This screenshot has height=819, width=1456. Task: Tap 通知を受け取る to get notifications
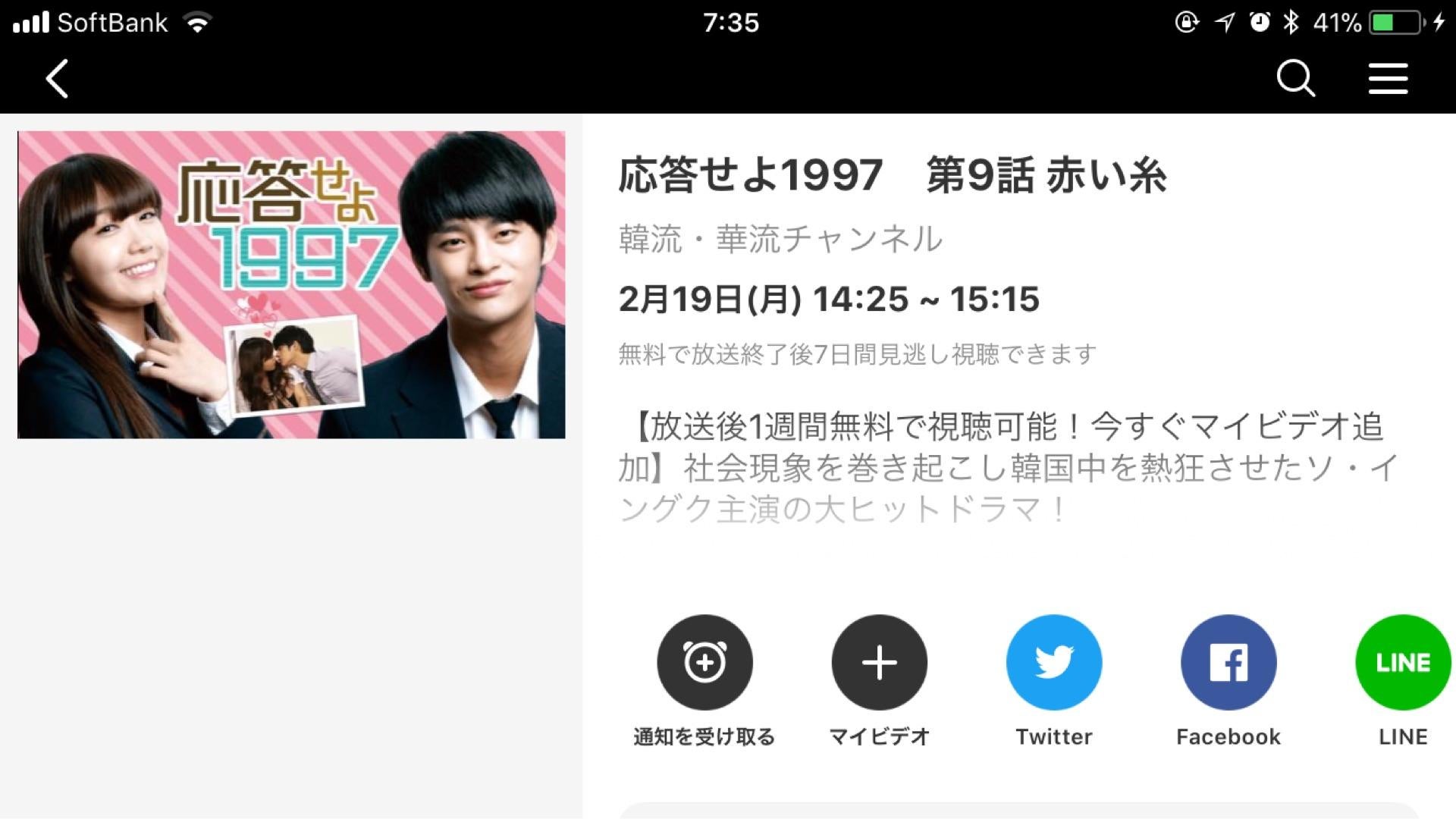tap(704, 663)
